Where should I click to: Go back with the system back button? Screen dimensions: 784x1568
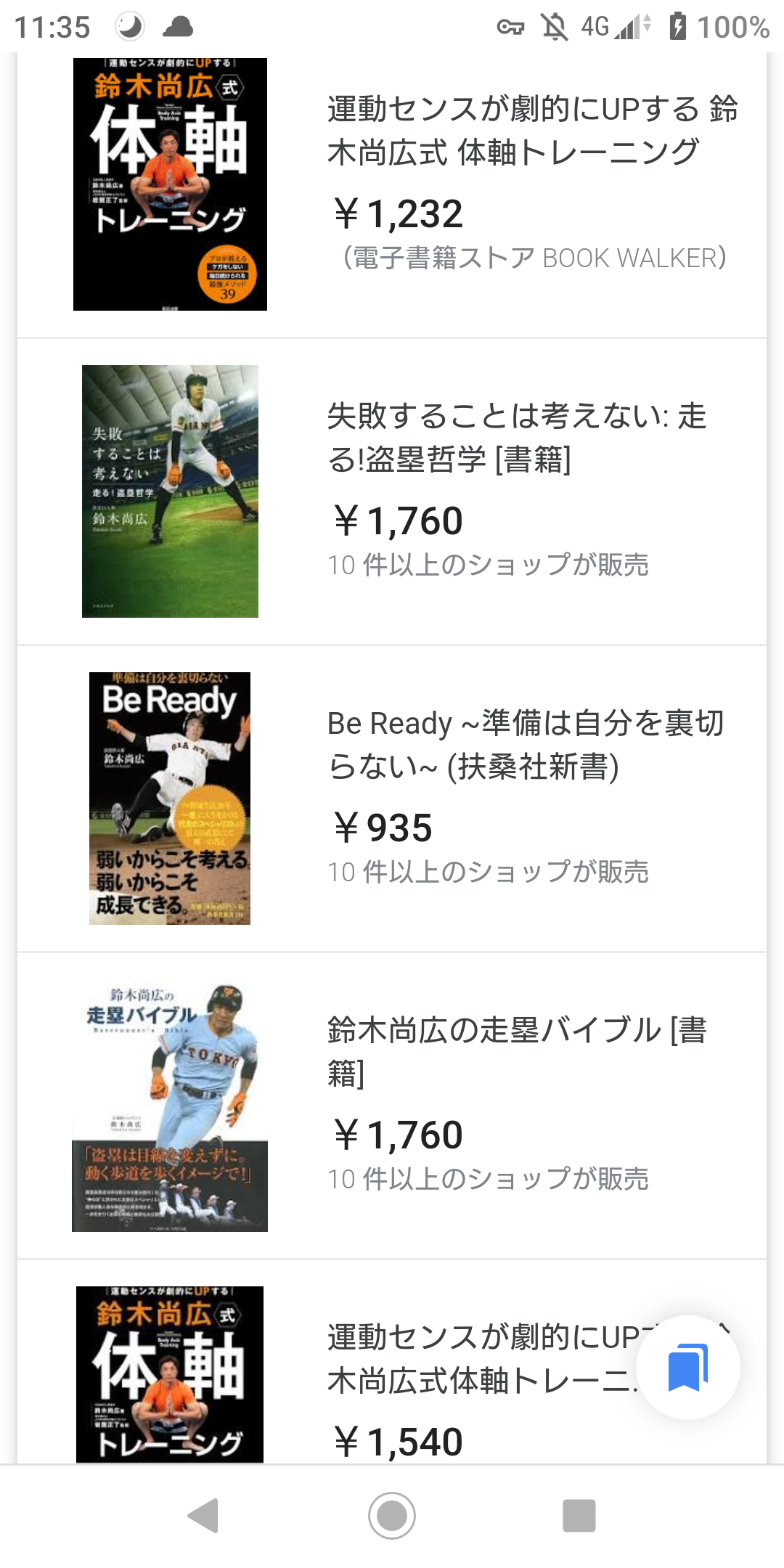pyautogui.click(x=203, y=1515)
